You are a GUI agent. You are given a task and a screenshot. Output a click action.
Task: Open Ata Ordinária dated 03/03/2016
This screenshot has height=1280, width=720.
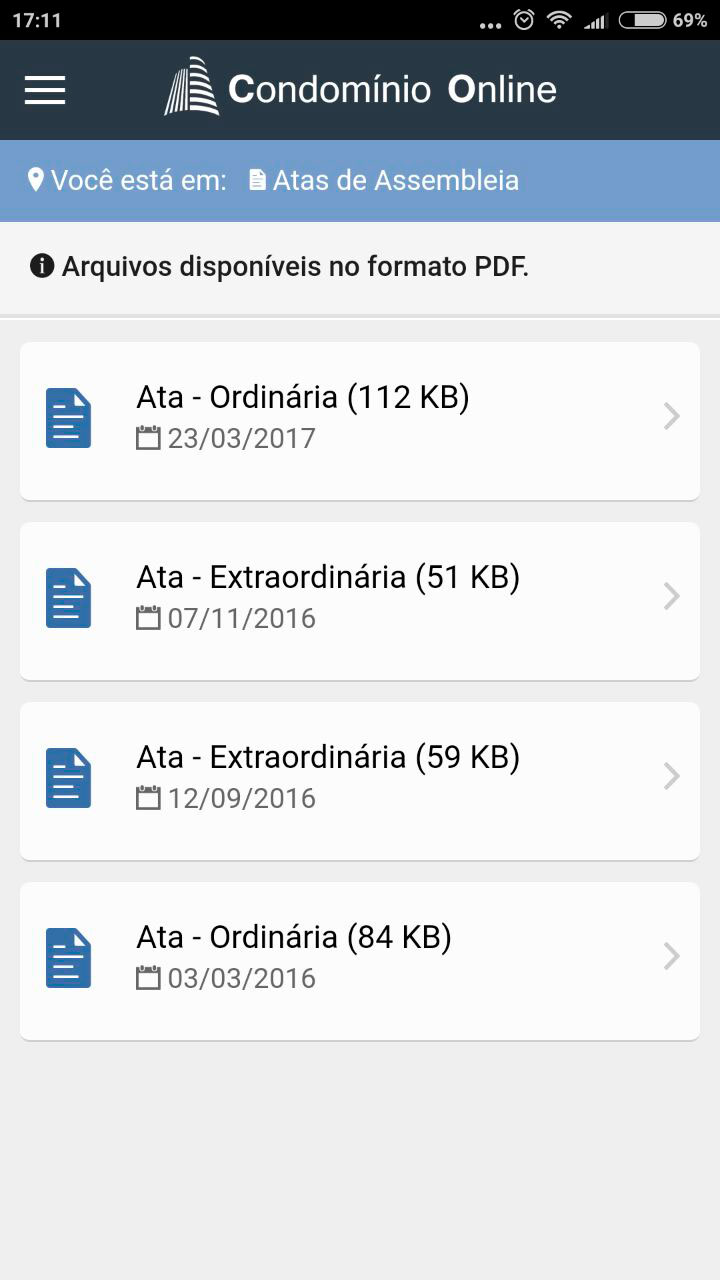359,960
